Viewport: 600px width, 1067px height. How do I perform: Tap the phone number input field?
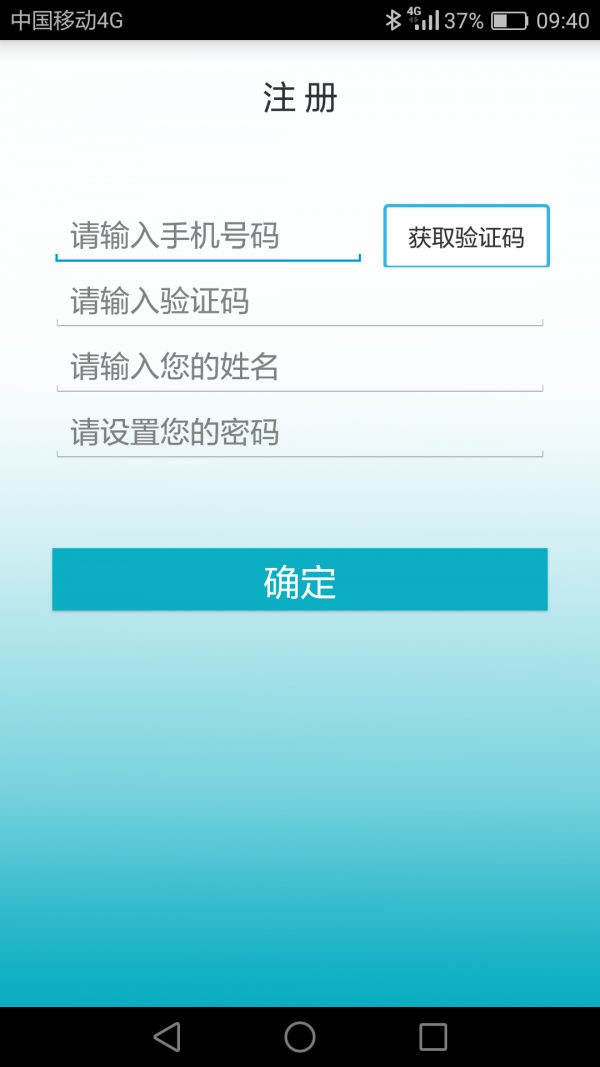pyautogui.click(x=208, y=237)
